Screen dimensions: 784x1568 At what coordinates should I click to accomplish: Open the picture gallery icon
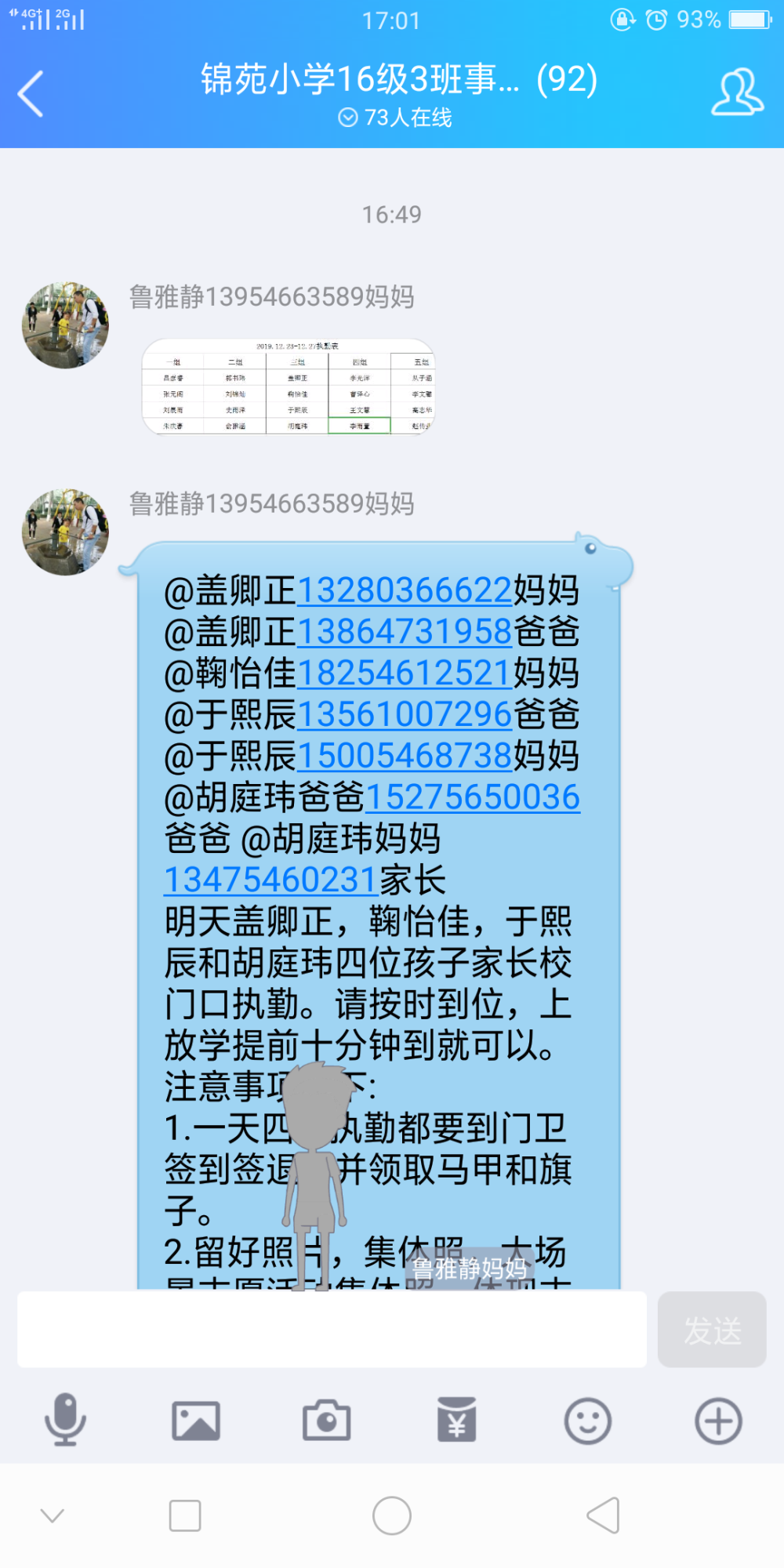(x=196, y=1421)
